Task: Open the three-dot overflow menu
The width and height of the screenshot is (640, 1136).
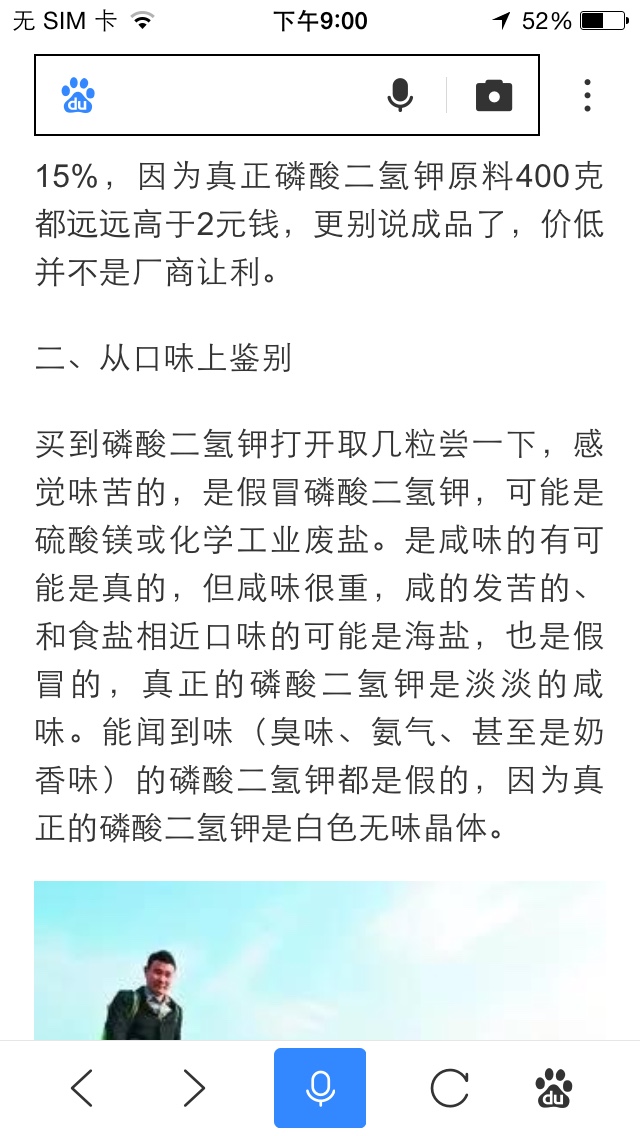Action: pos(587,95)
